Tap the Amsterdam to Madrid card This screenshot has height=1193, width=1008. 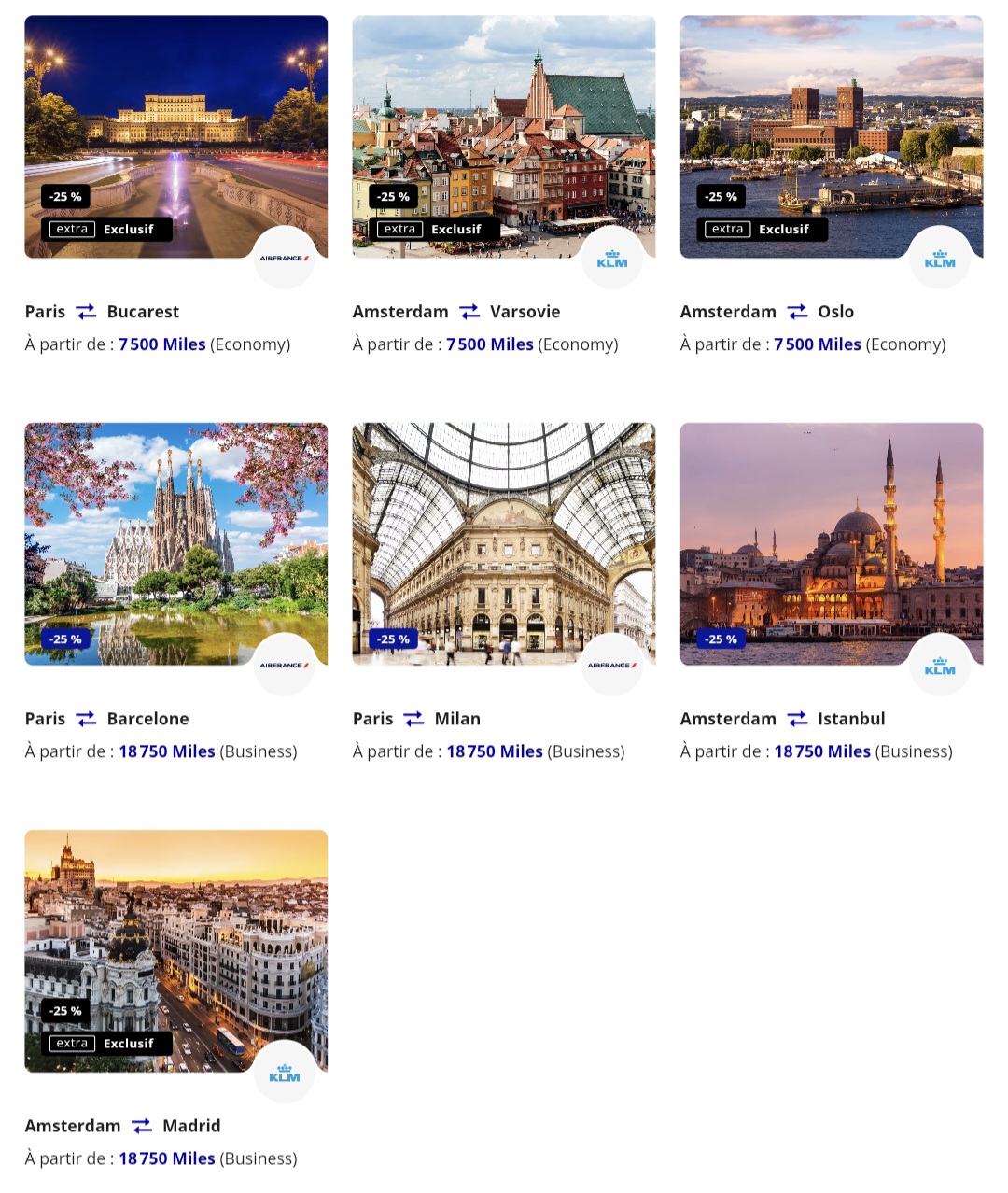coord(175,1001)
